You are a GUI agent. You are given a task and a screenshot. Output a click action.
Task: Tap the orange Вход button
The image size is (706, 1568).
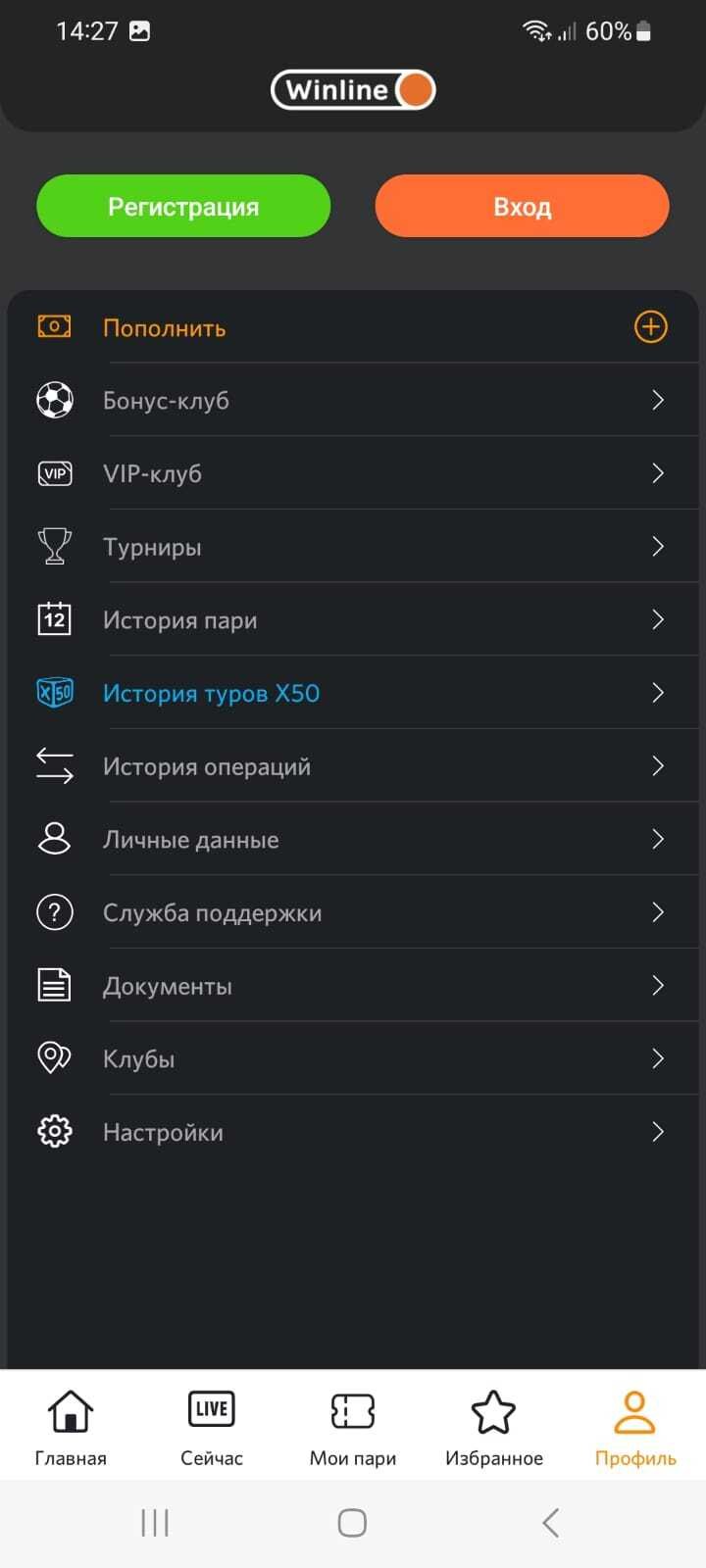coord(522,206)
